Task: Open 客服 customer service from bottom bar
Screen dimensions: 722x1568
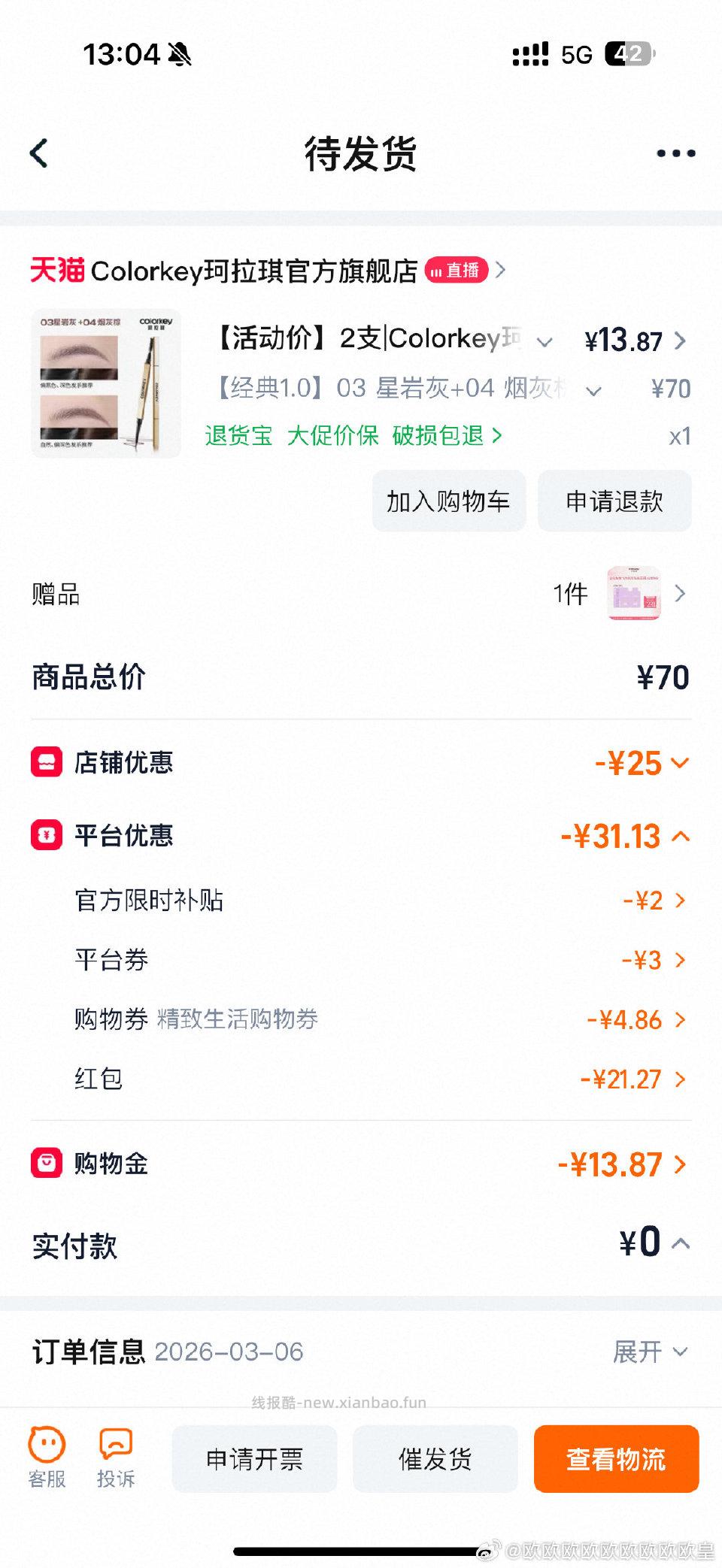Action: coord(47,1458)
